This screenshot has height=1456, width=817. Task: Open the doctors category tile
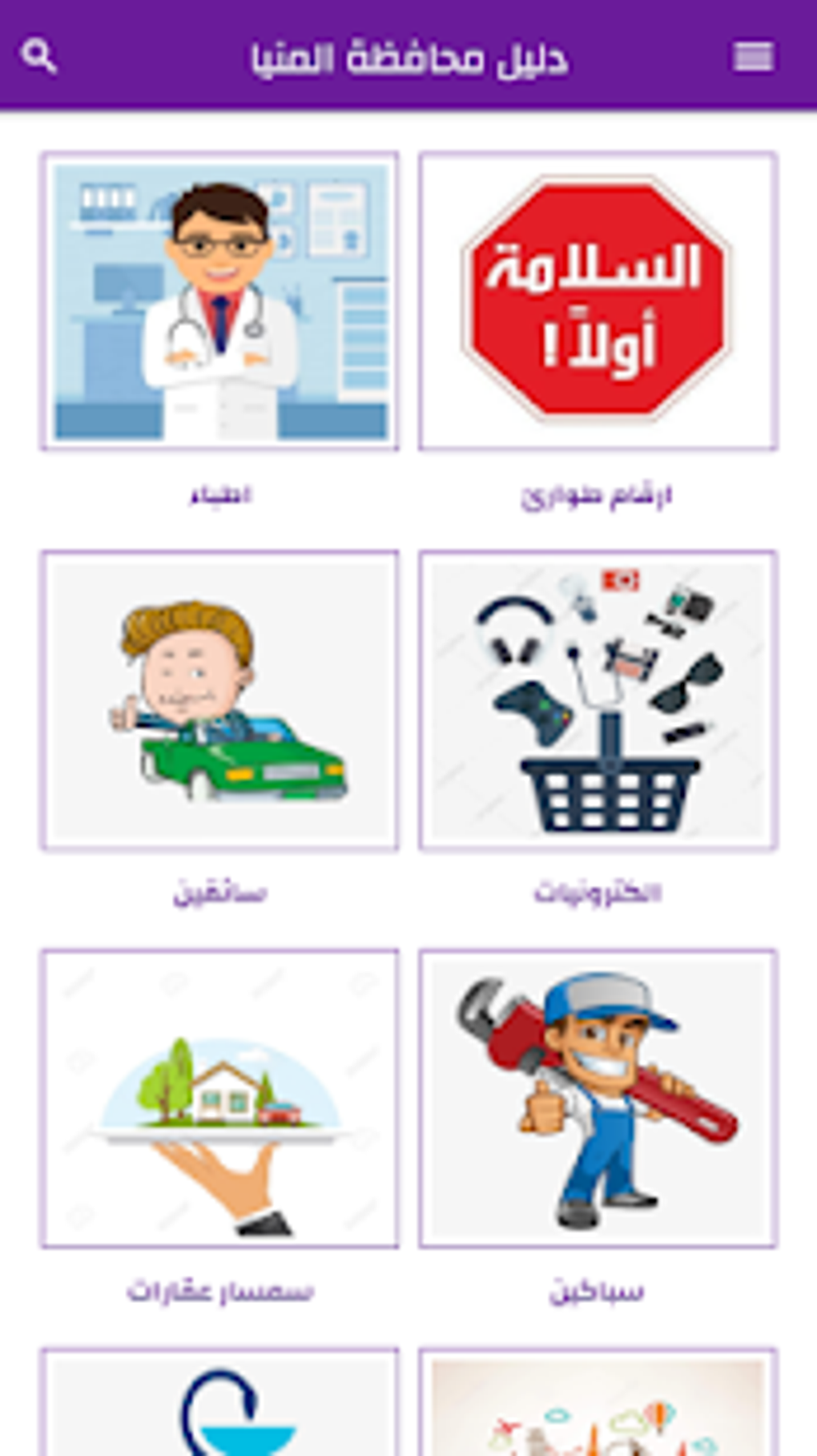(219, 301)
